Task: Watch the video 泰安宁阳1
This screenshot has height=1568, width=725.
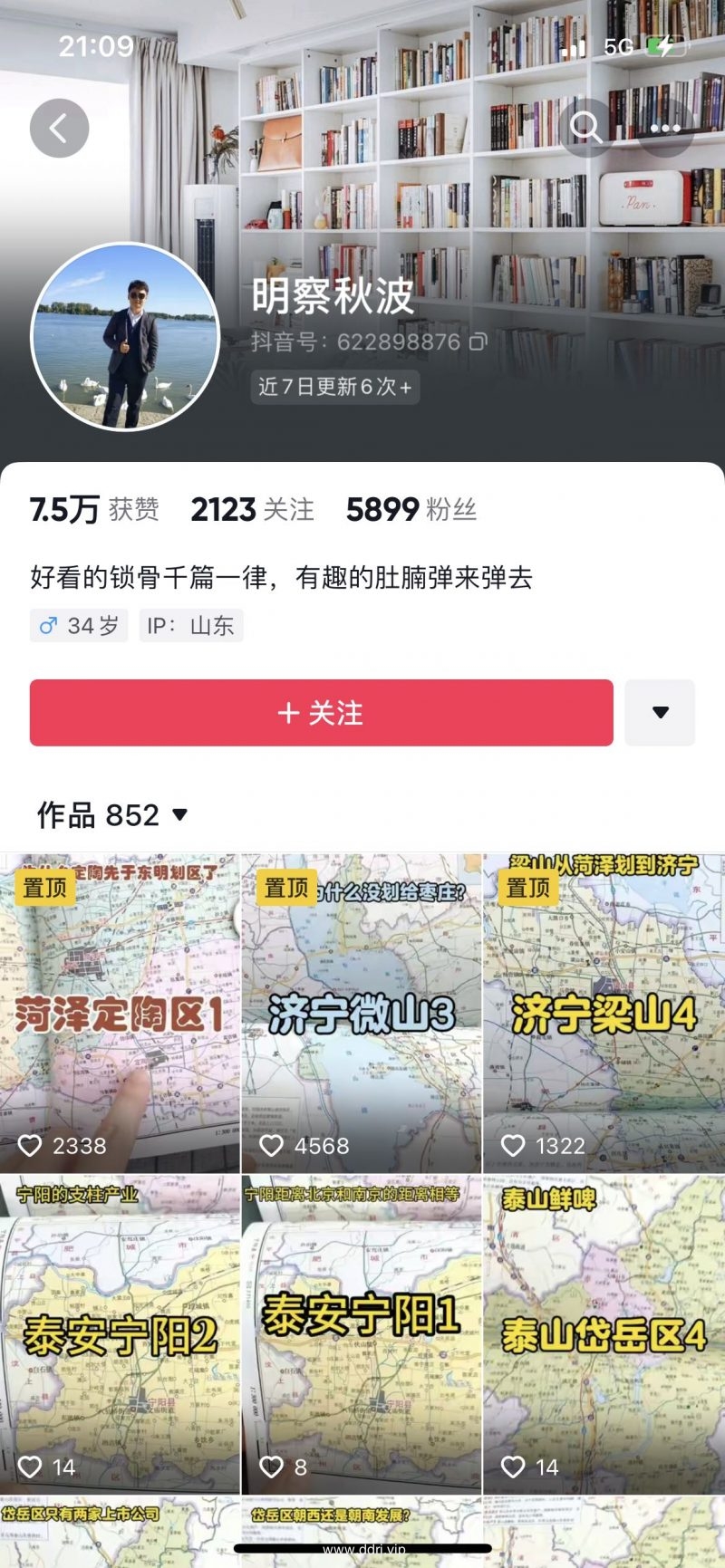Action: [x=361, y=1333]
